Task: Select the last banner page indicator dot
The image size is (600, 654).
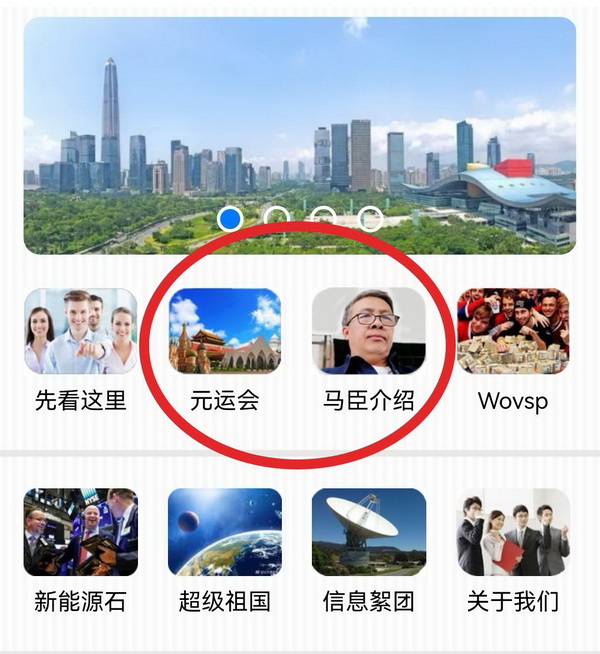Action: coord(370,217)
